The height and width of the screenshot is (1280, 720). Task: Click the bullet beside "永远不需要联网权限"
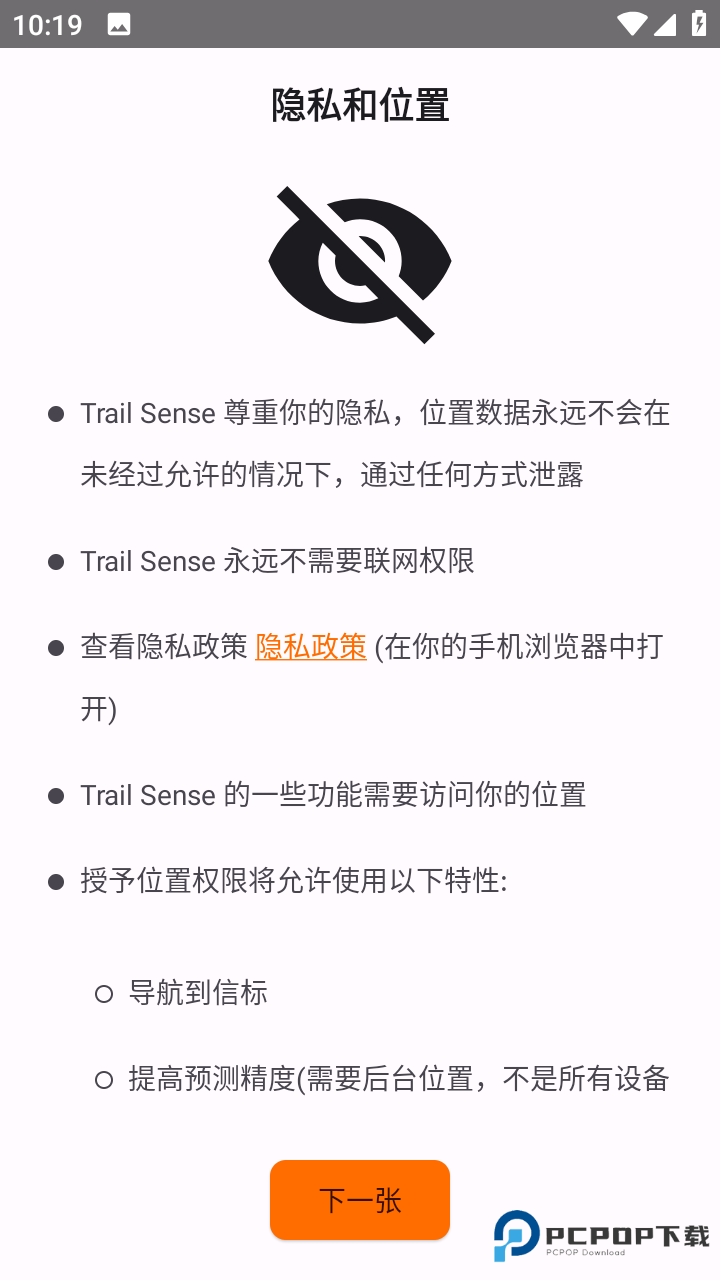click(x=55, y=561)
